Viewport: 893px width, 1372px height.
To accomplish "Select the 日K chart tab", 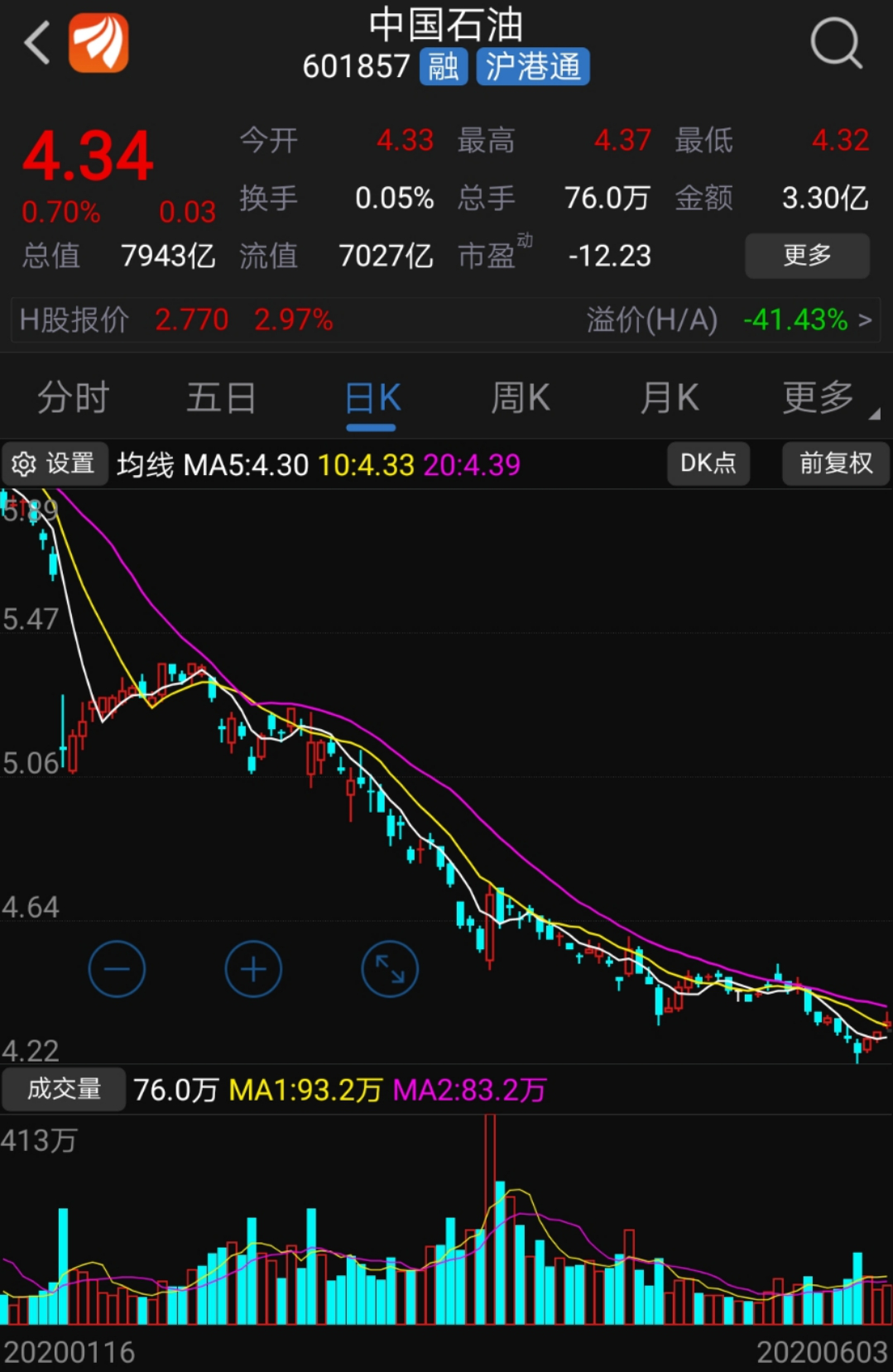I will 372,398.
